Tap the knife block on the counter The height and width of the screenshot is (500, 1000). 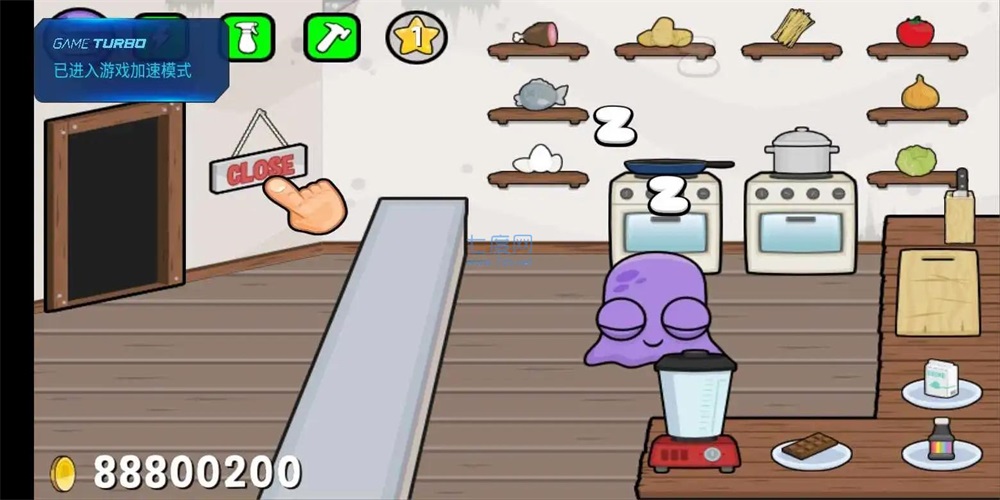[x=959, y=210]
